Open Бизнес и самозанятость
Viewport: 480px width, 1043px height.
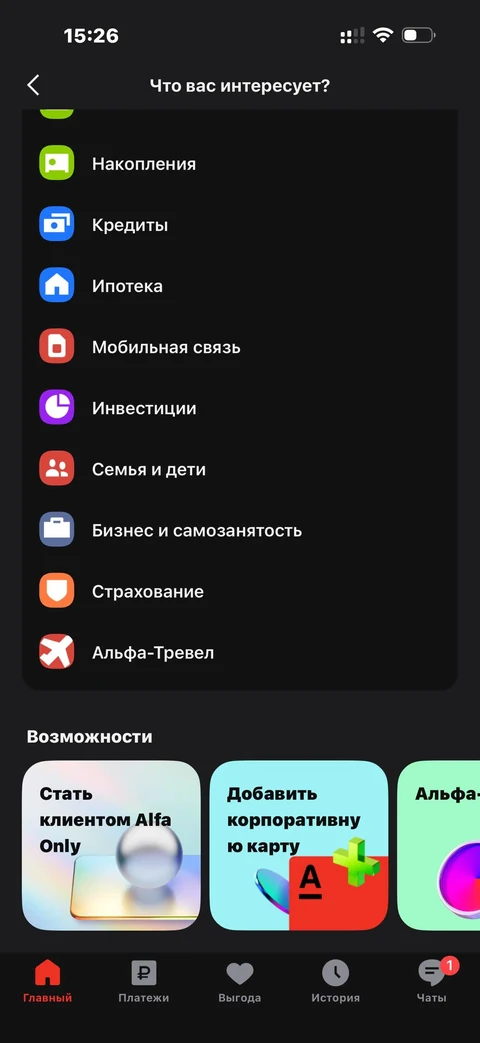click(x=240, y=531)
